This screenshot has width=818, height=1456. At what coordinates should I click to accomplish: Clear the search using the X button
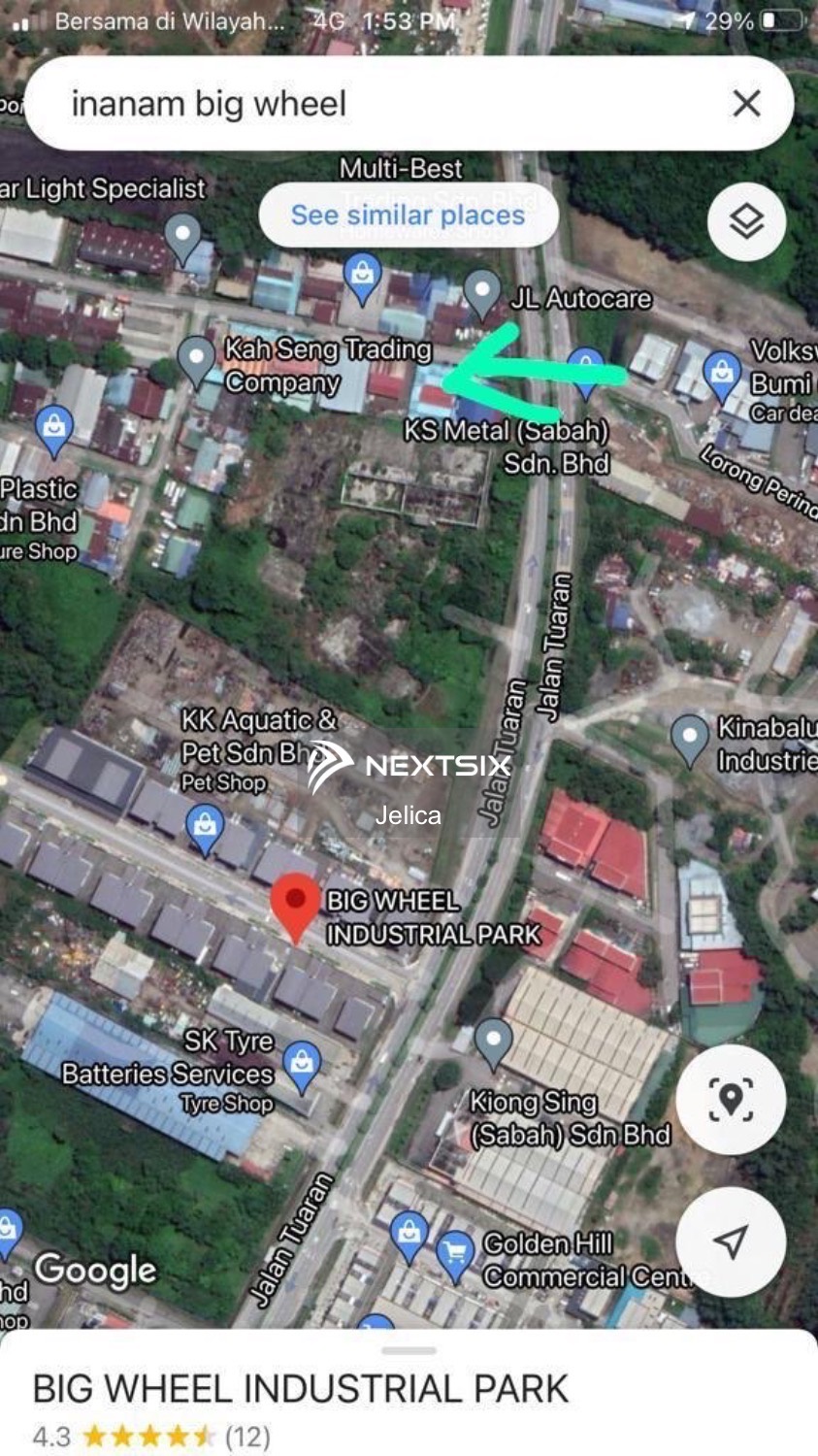(746, 103)
